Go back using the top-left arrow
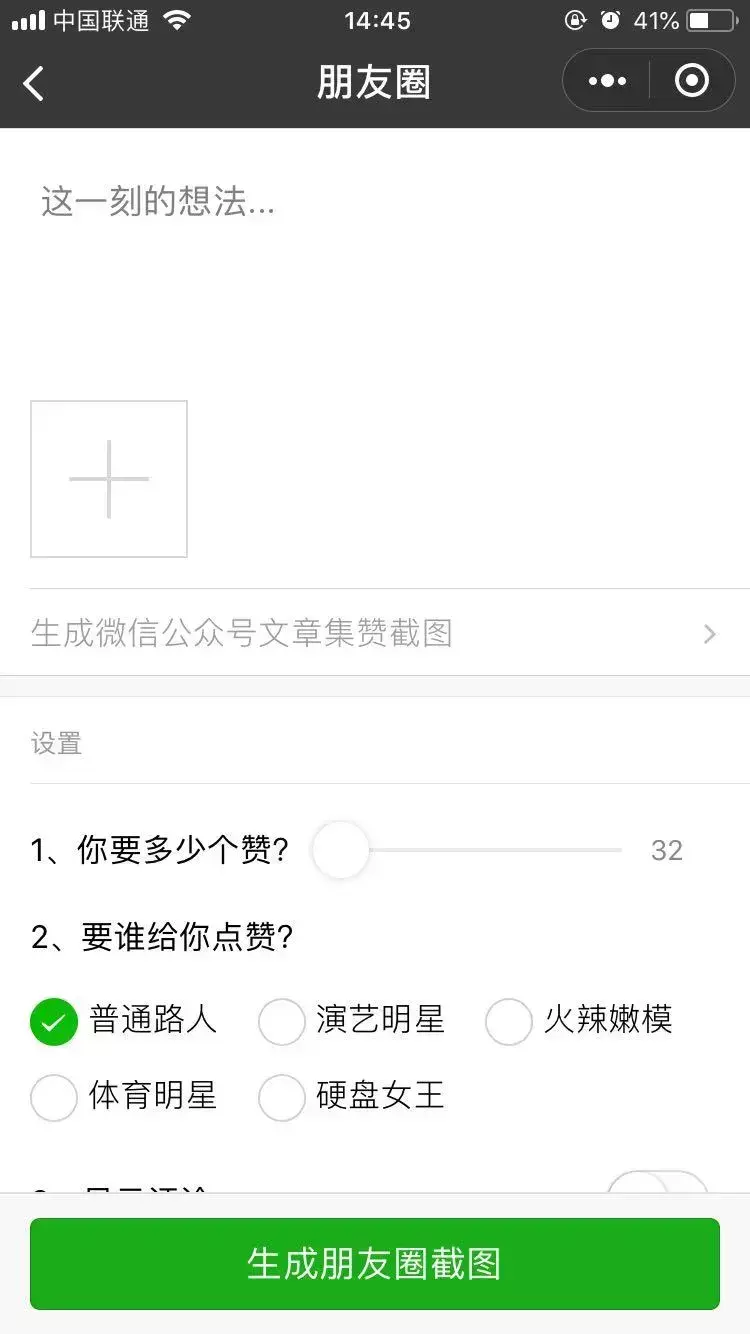The width and height of the screenshot is (750, 1334). pyautogui.click(x=34, y=83)
